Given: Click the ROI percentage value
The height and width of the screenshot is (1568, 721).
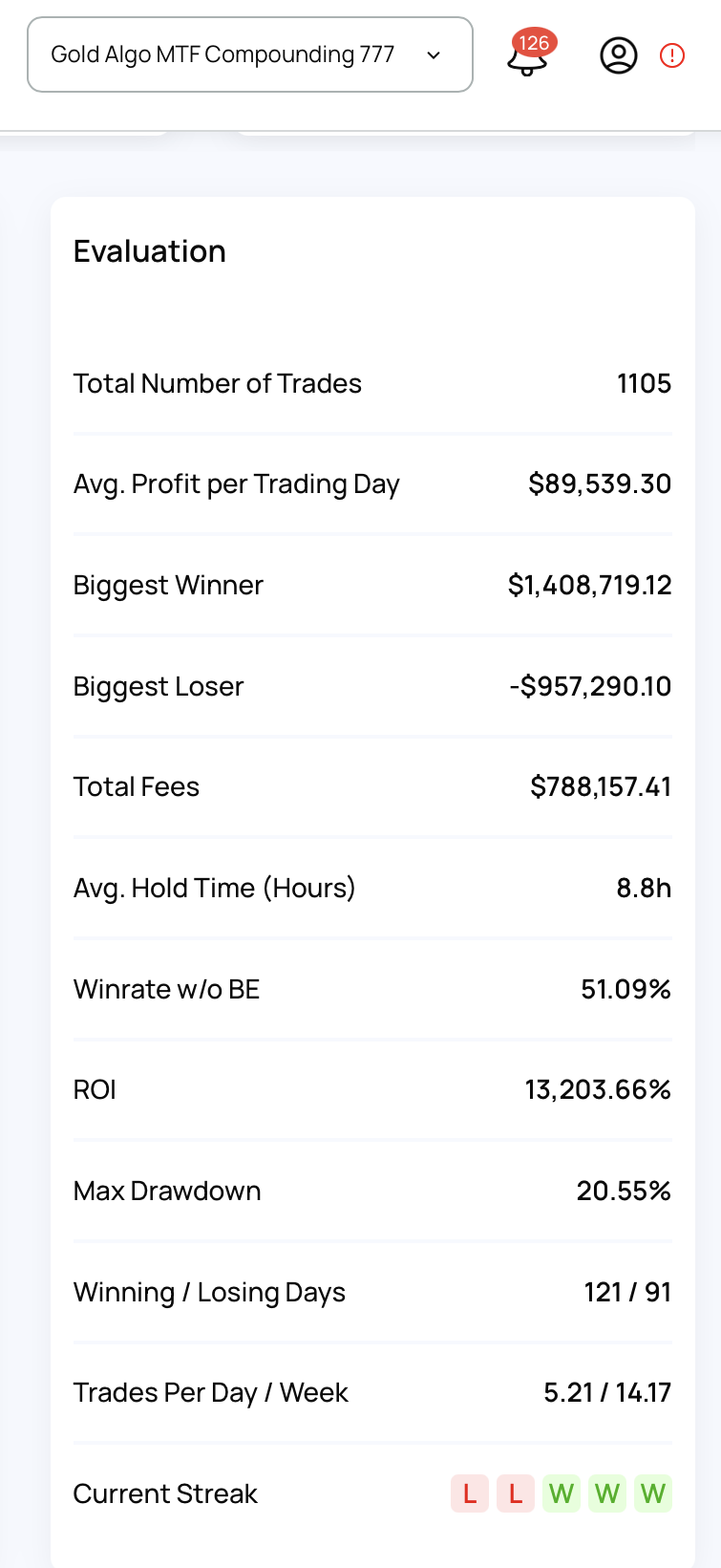Looking at the screenshot, I should (x=597, y=1089).
